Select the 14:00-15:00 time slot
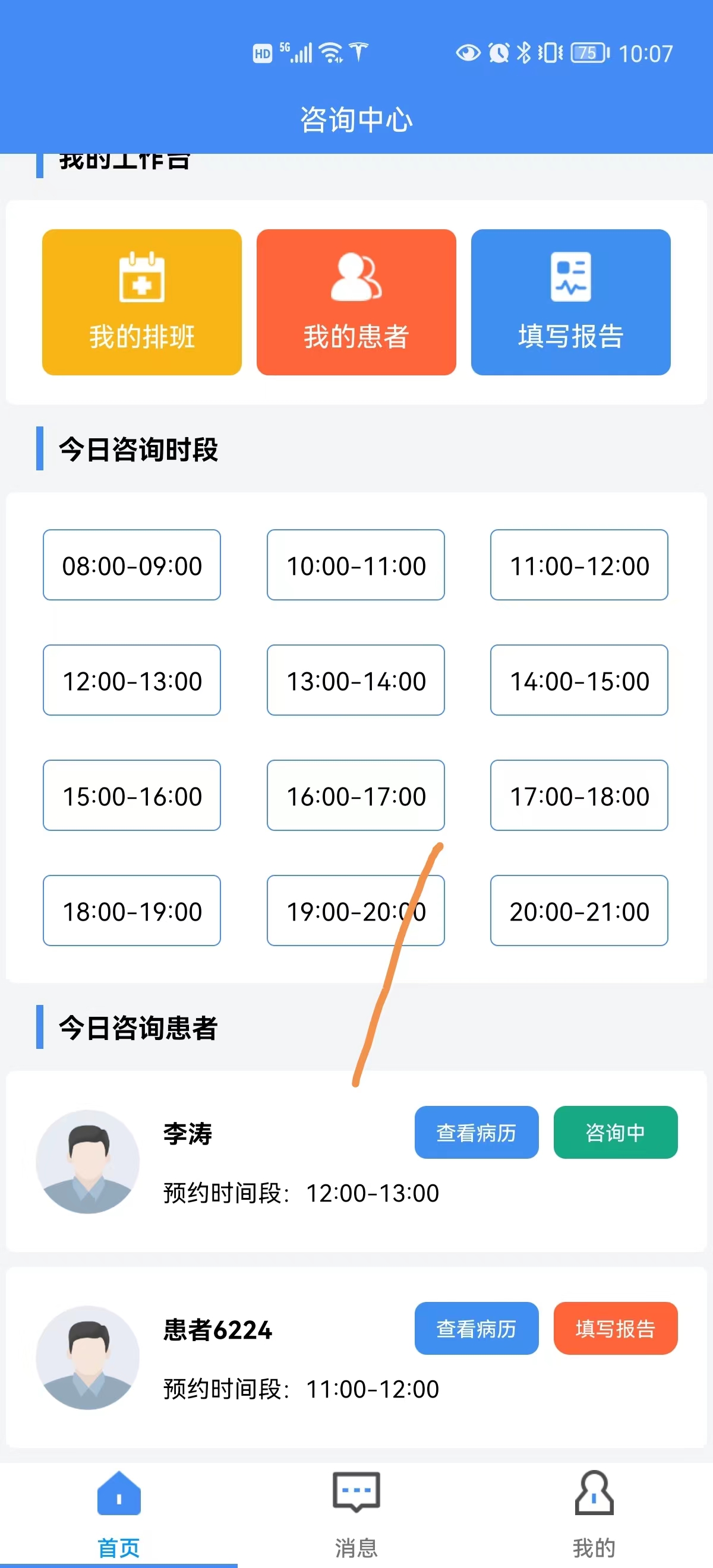Screen dimensions: 713x1568 point(579,680)
